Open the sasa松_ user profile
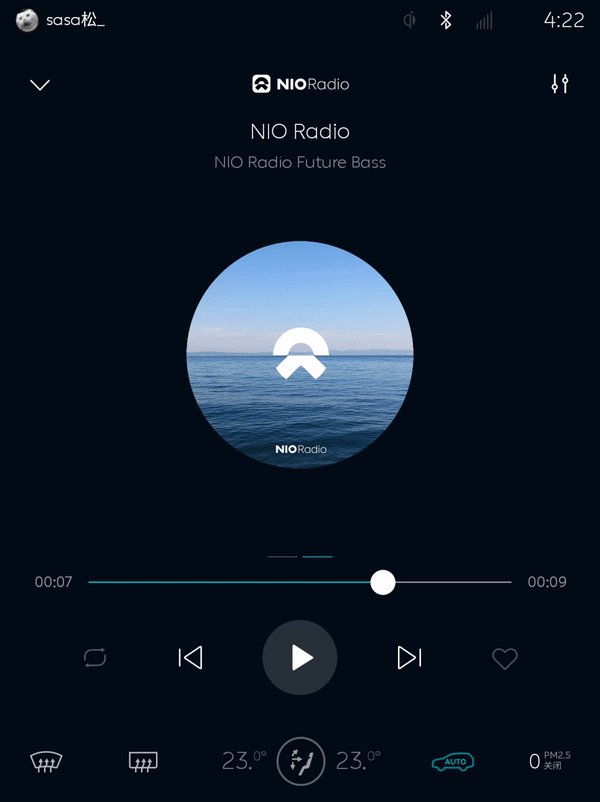Viewport: 600px width, 802px height. click(60, 20)
